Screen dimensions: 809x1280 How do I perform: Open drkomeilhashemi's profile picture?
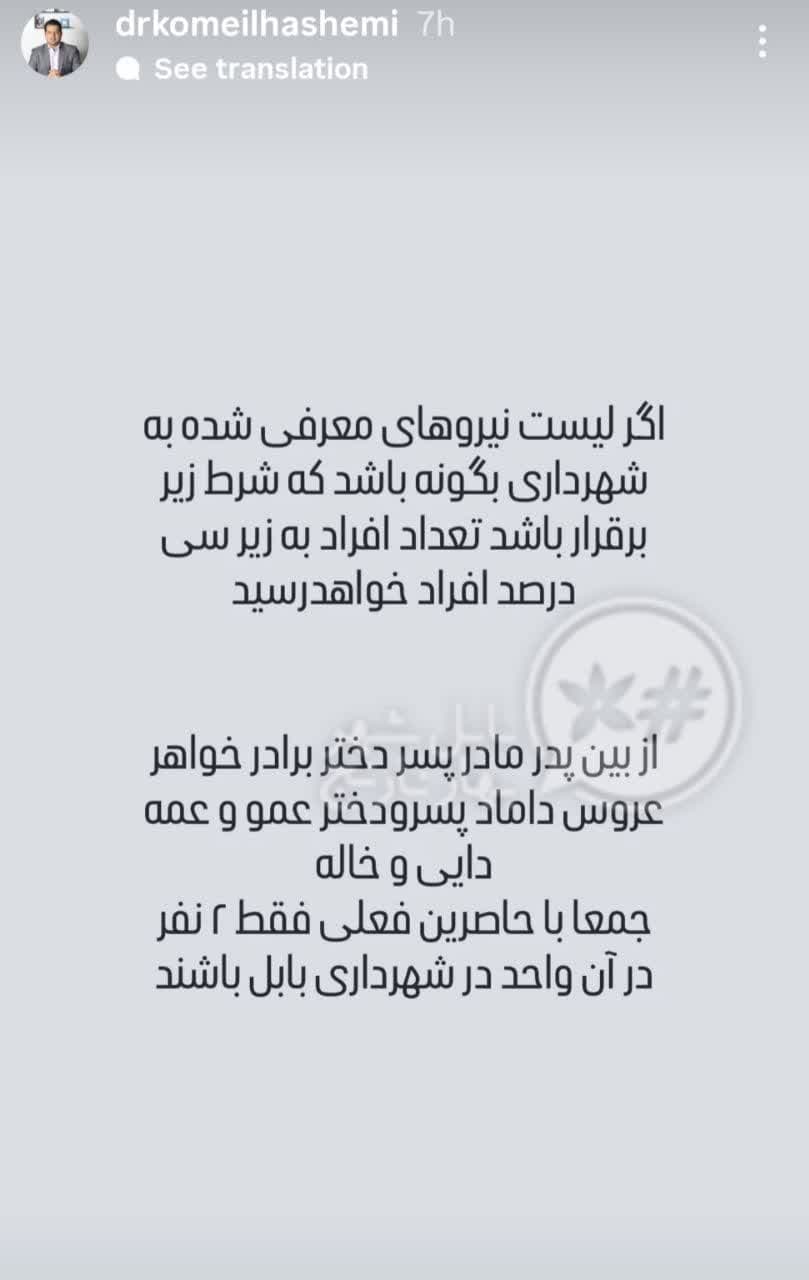[x=54, y=45]
